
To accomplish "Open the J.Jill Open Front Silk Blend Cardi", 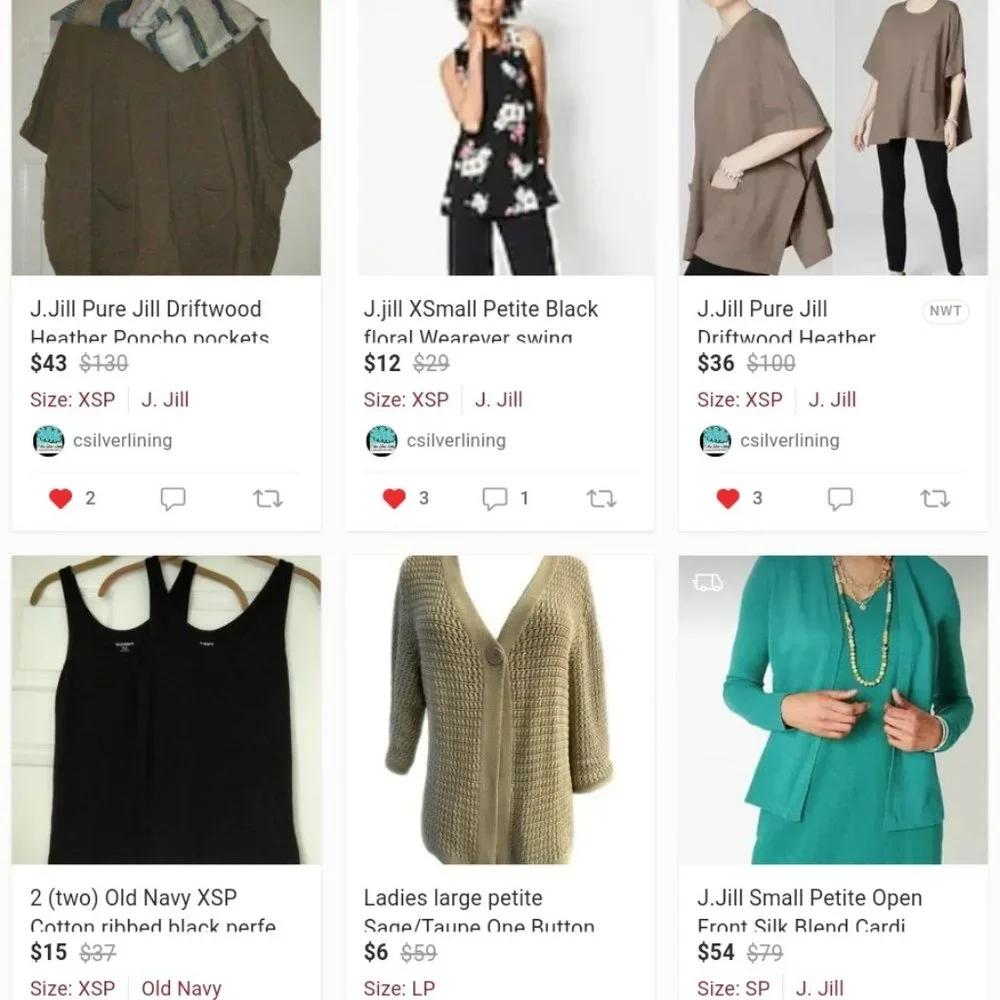I will tap(833, 710).
